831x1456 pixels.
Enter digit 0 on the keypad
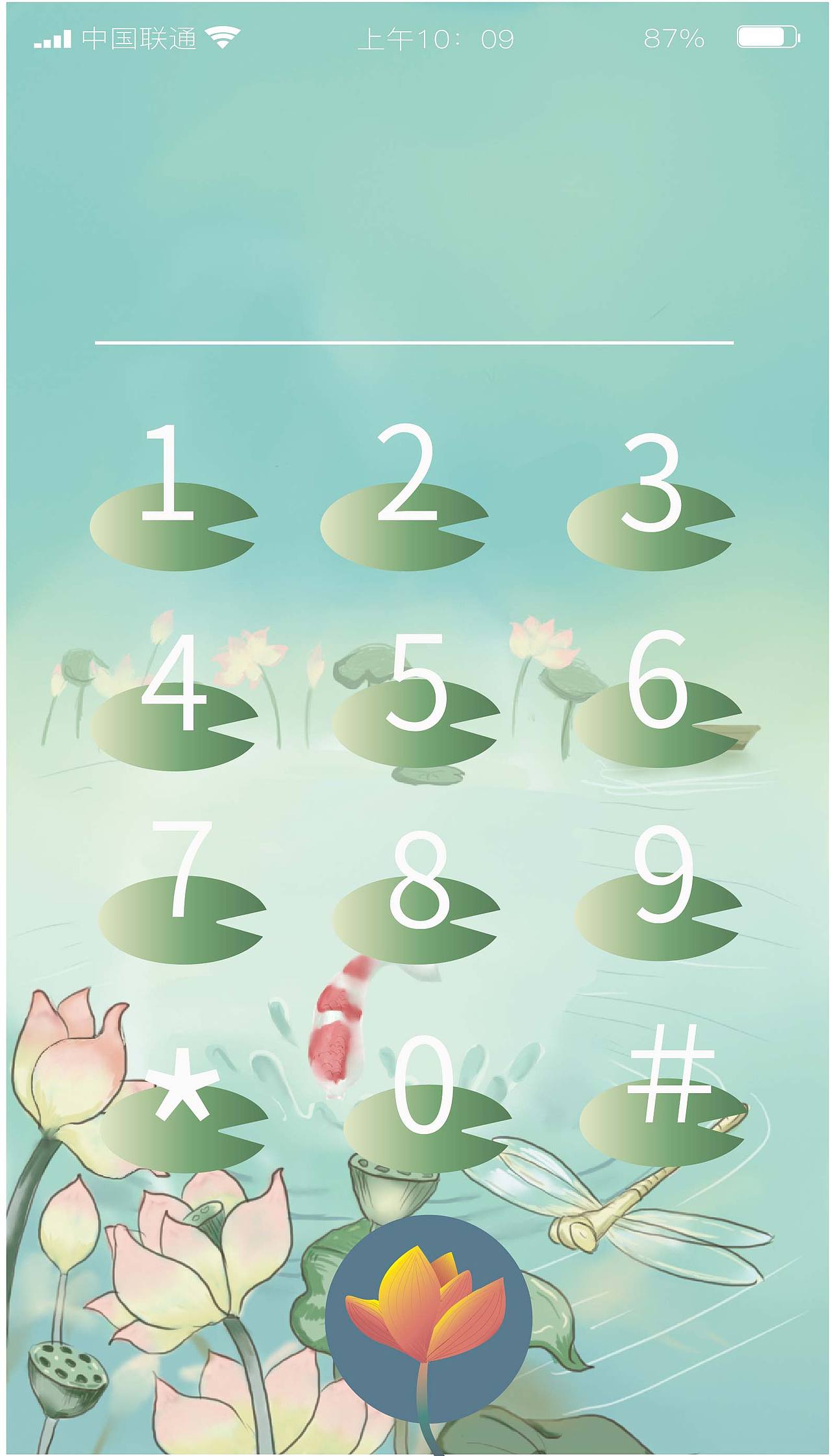[x=424, y=1110]
